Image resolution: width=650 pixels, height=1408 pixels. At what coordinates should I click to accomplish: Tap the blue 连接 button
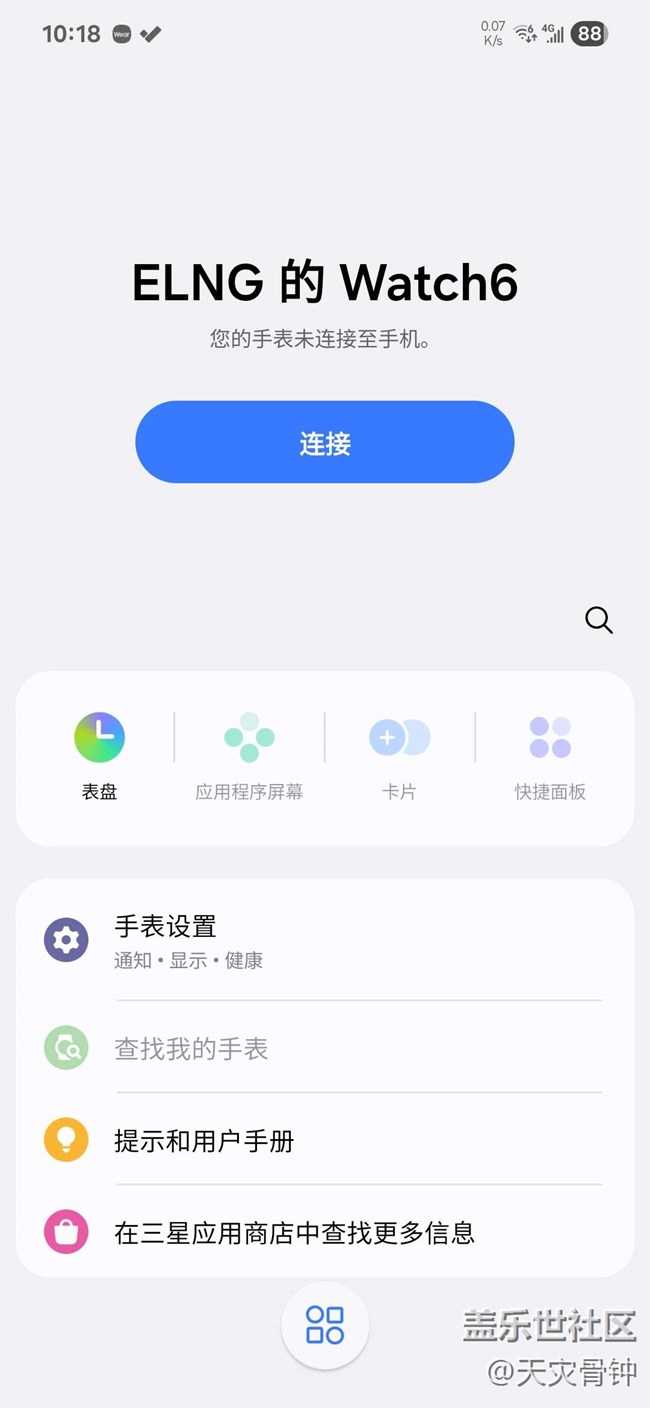coord(325,442)
